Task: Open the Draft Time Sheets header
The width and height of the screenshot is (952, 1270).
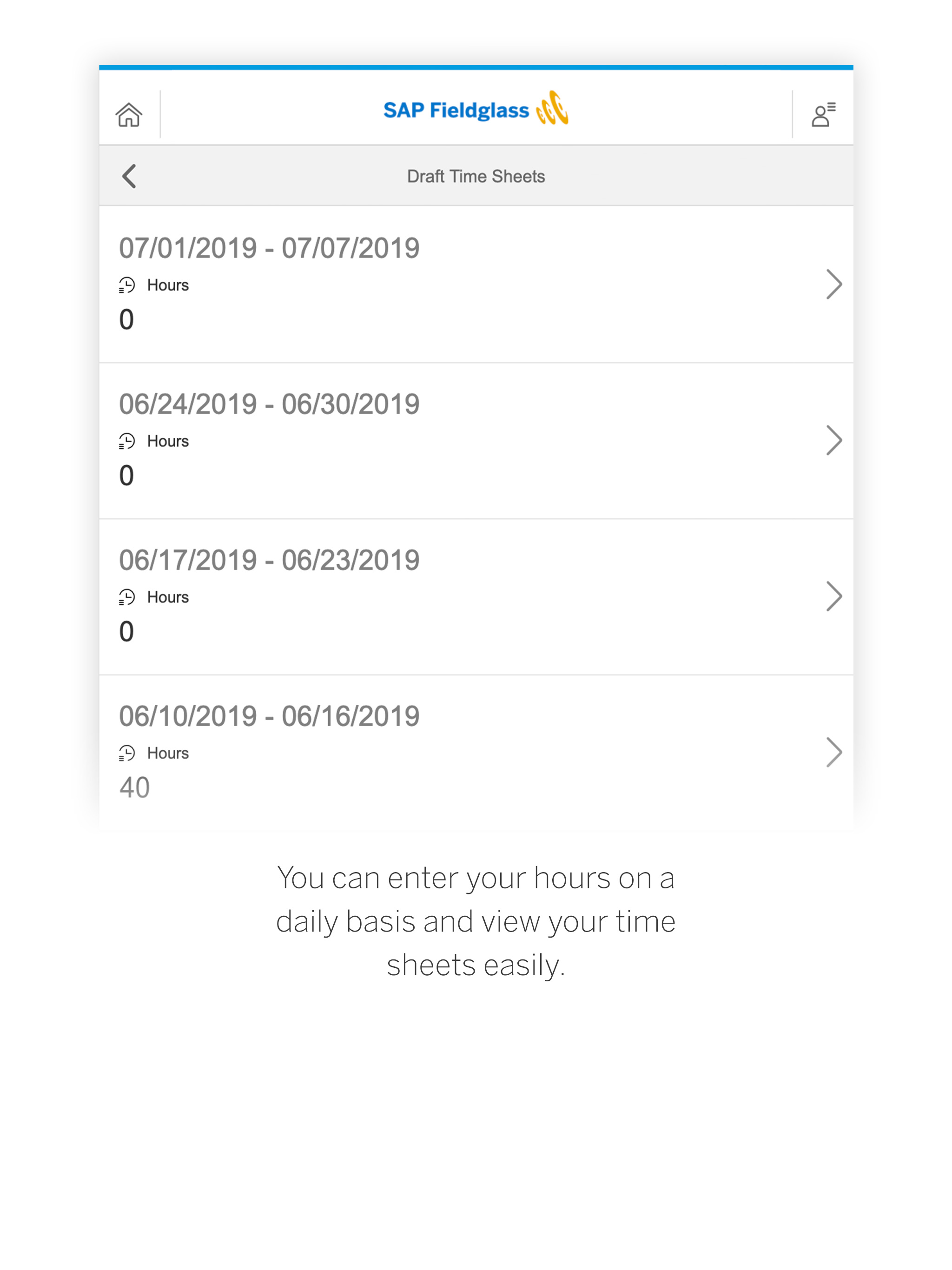Action: [476, 176]
